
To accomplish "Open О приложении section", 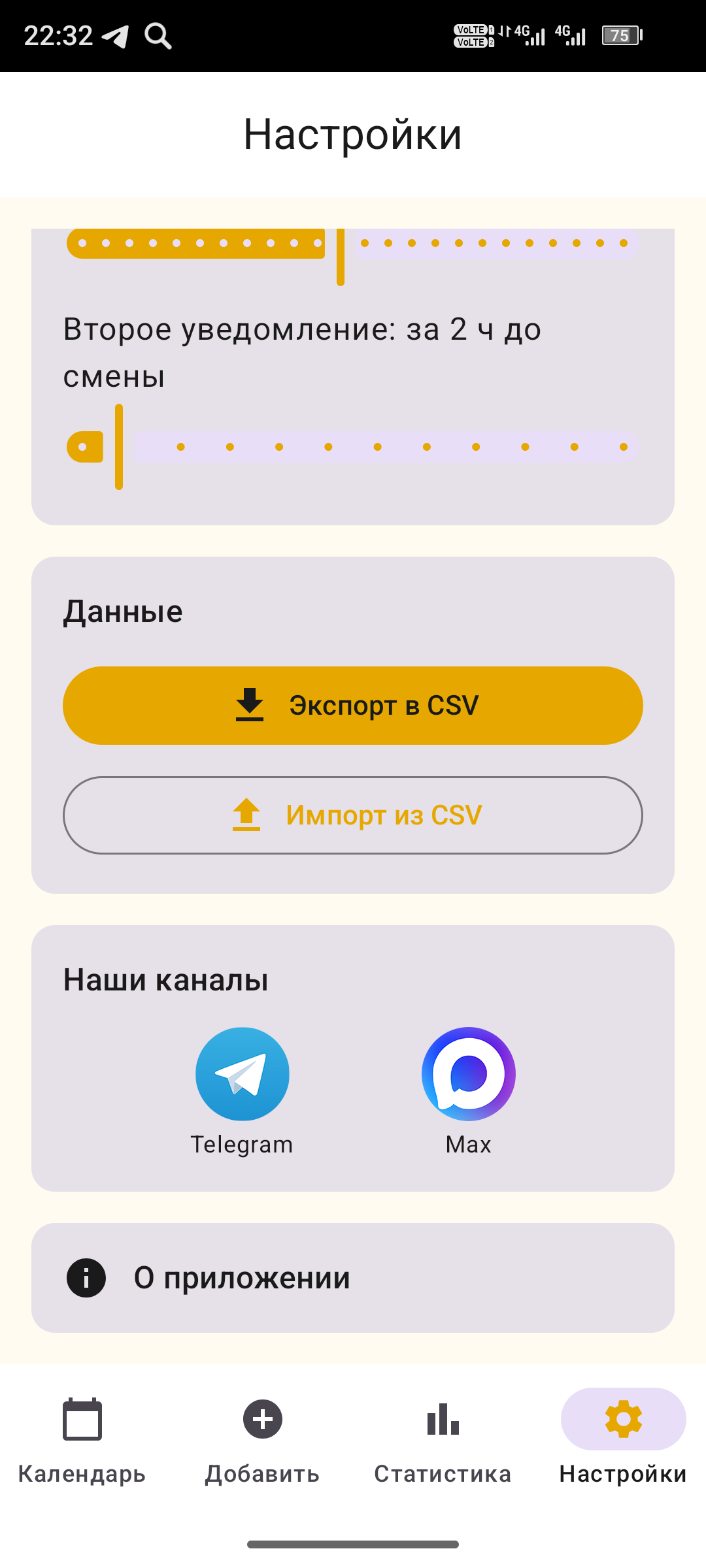I will point(241,1278).
